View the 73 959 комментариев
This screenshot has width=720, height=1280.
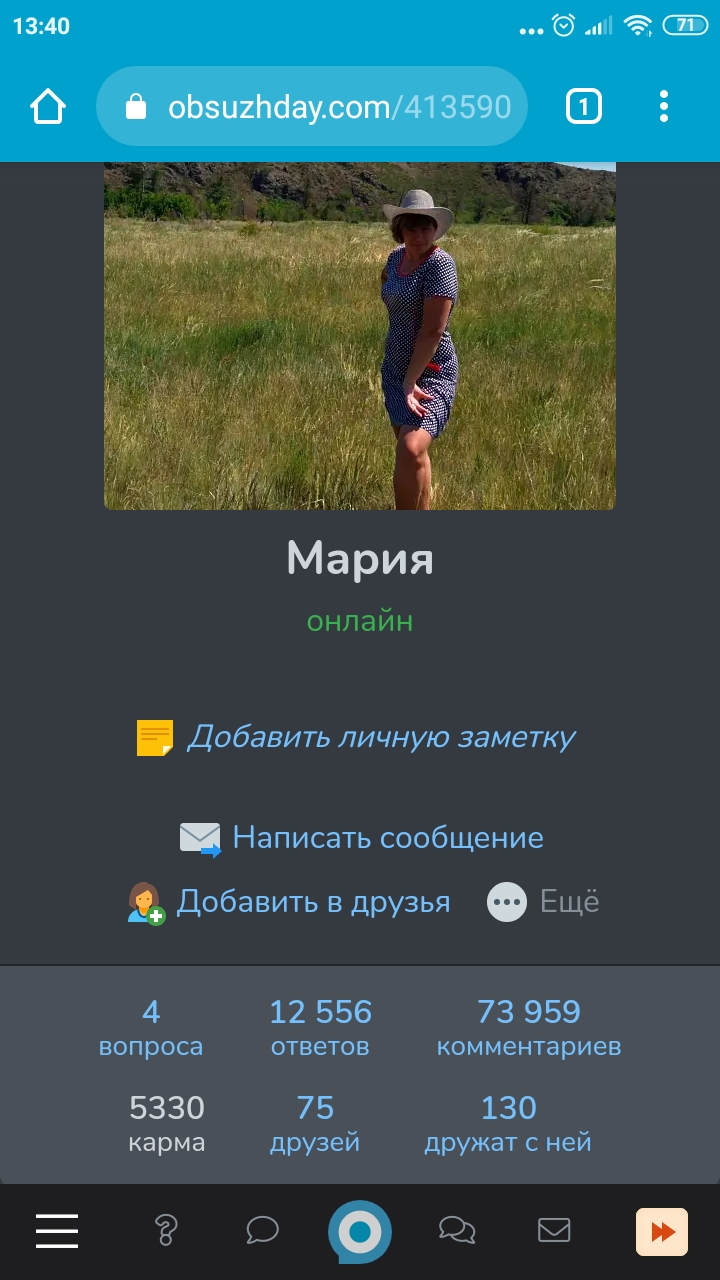(529, 1028)
